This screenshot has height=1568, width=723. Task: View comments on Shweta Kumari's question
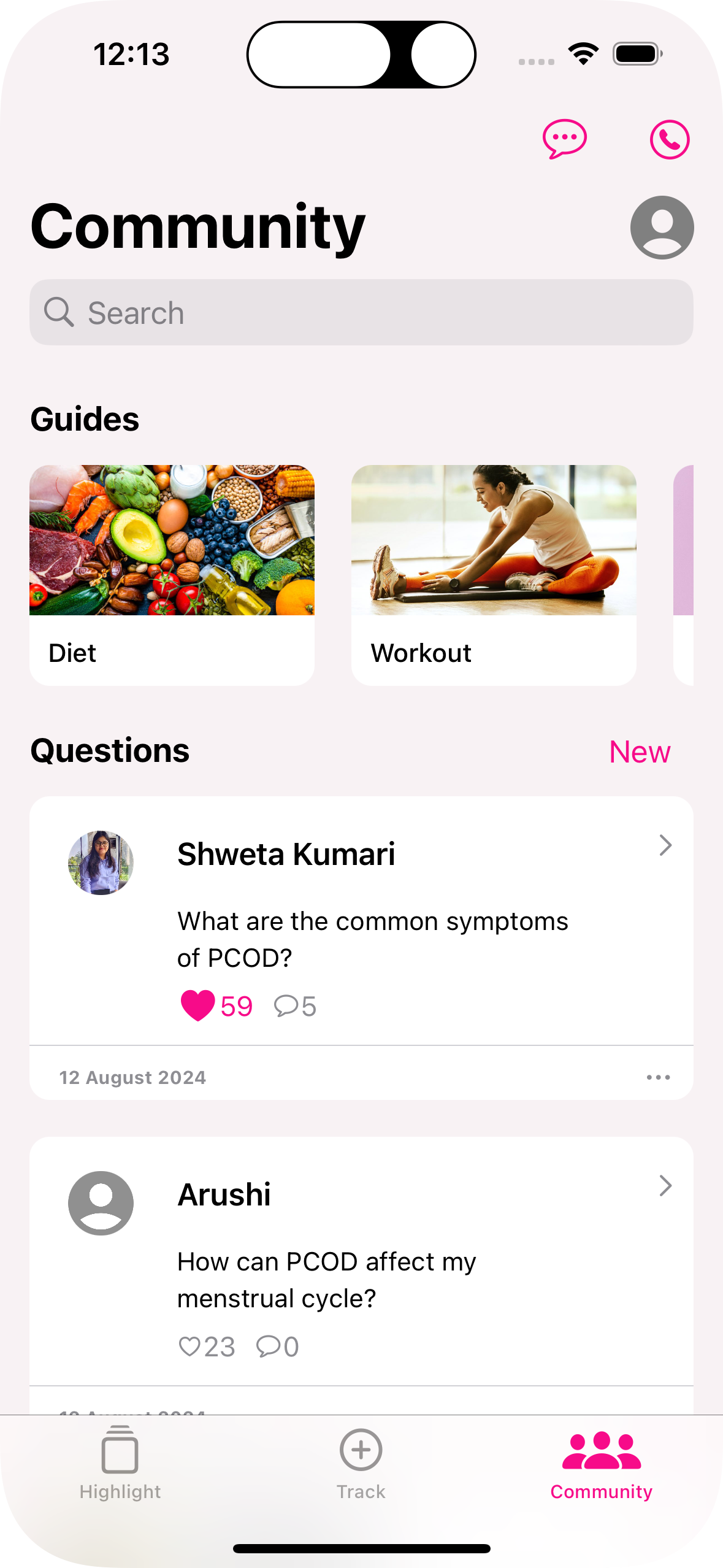click(295, 1006)
